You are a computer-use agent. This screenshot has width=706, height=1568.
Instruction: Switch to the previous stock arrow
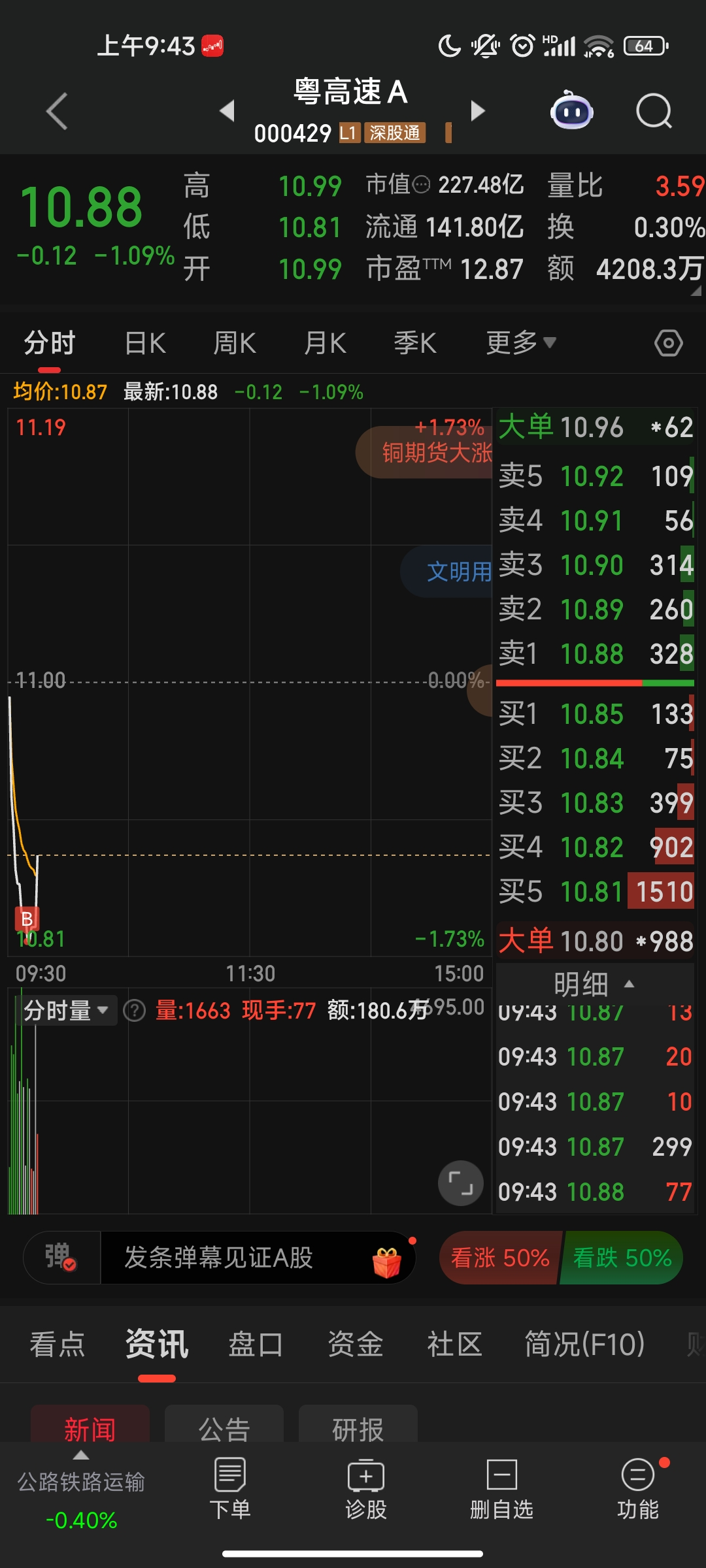coord(227,110)
